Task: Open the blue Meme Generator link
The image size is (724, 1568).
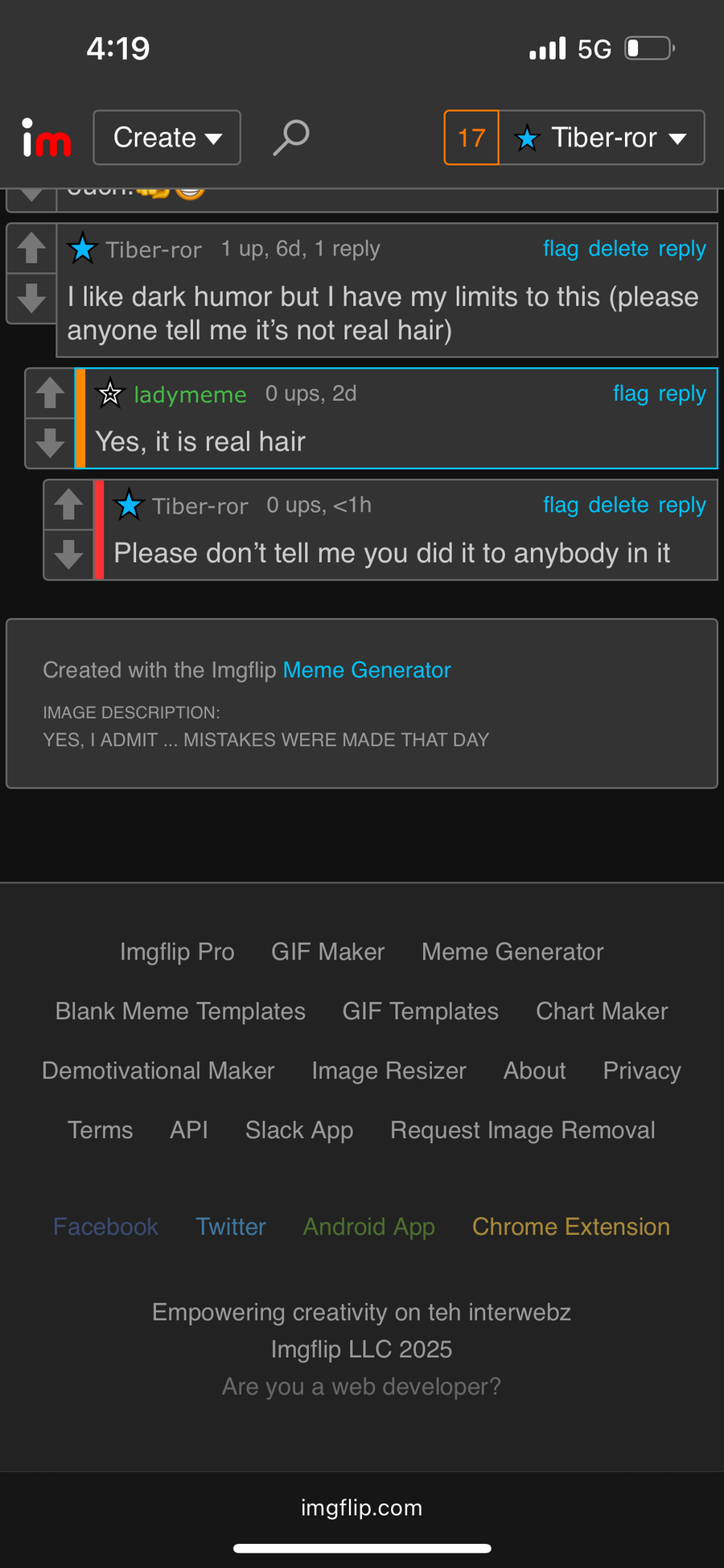Action: (367, 670)
